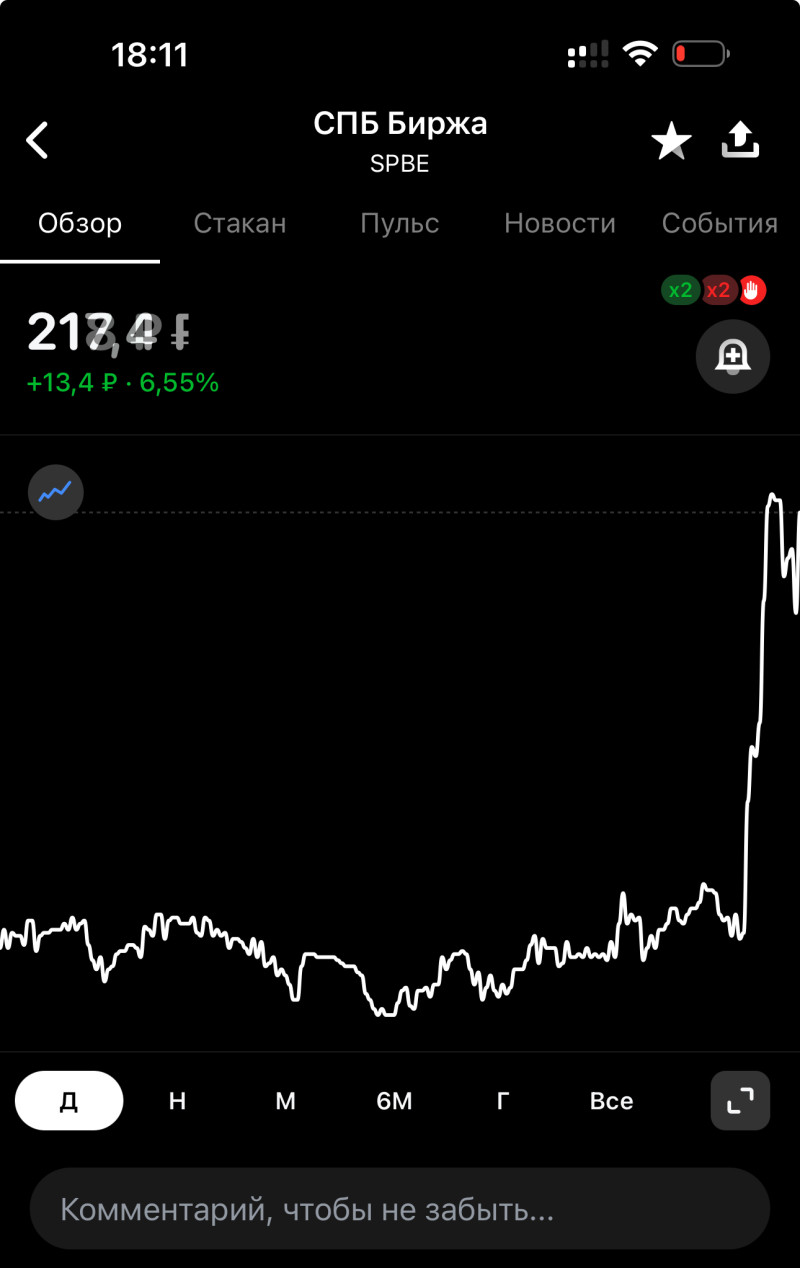This screenshot has height=1268, width=800.
Task: Go back using the arrow icon
Action: click(x=37, y=141)
